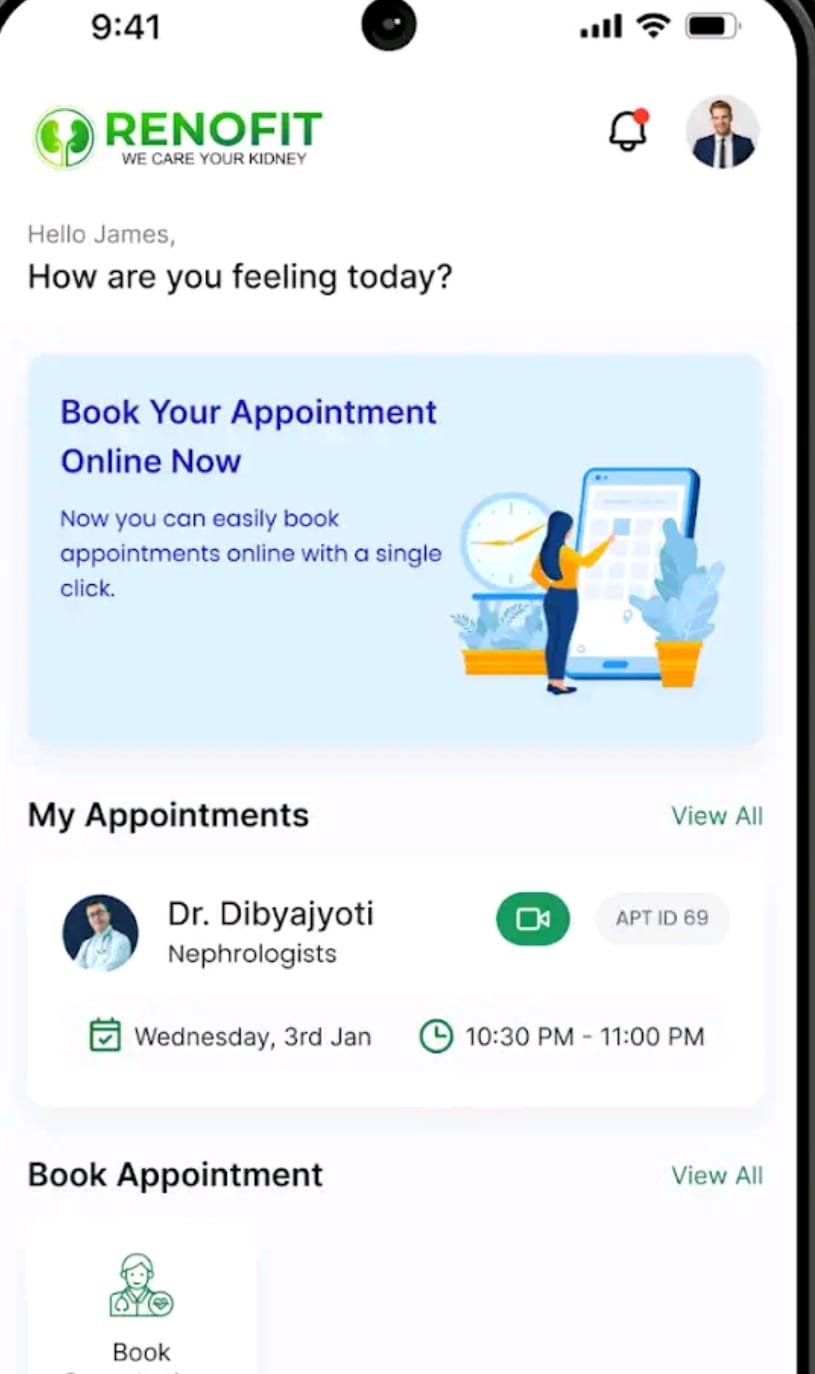Tap the Wi-Fi icon in status bar

pos(652,26)
